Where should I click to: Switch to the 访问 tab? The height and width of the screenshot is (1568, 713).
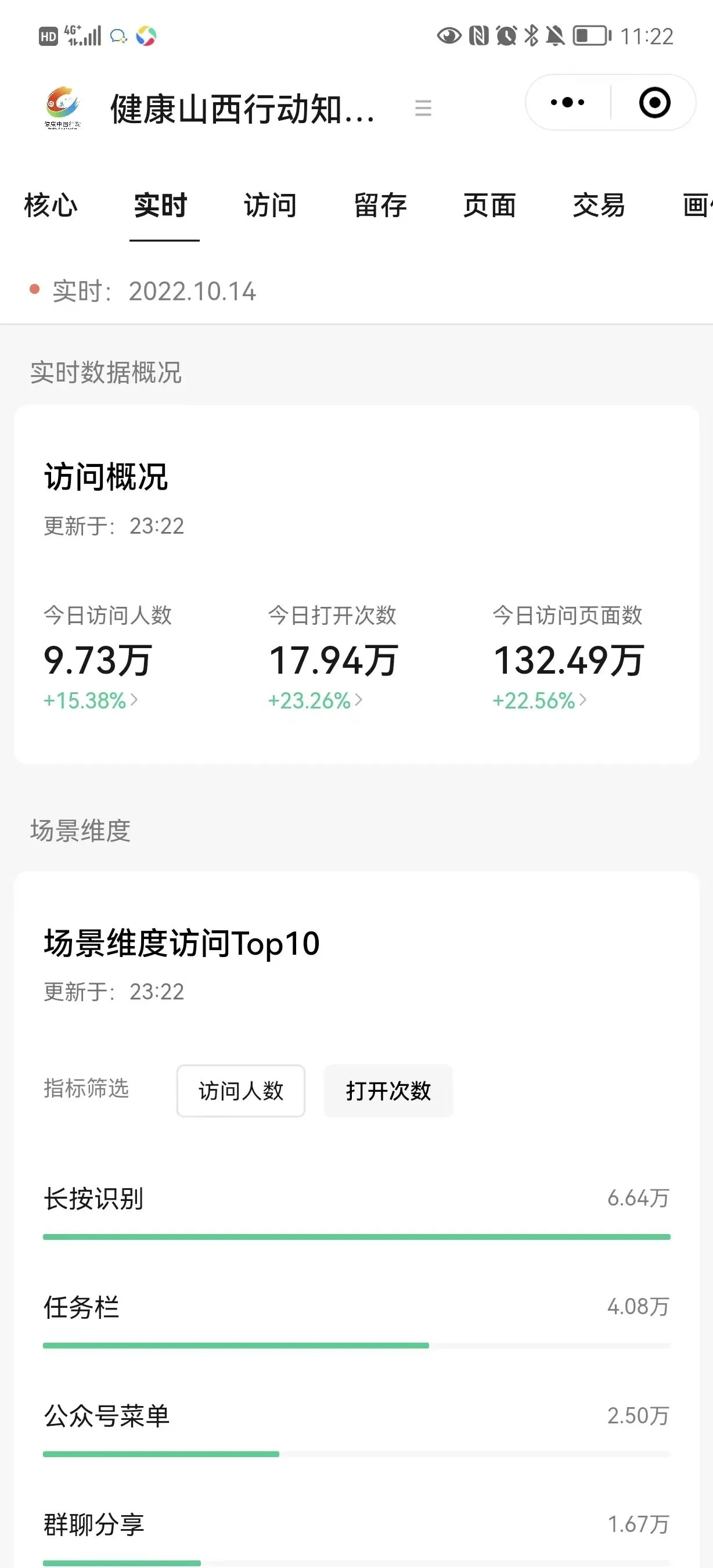[x=270, y=205]
